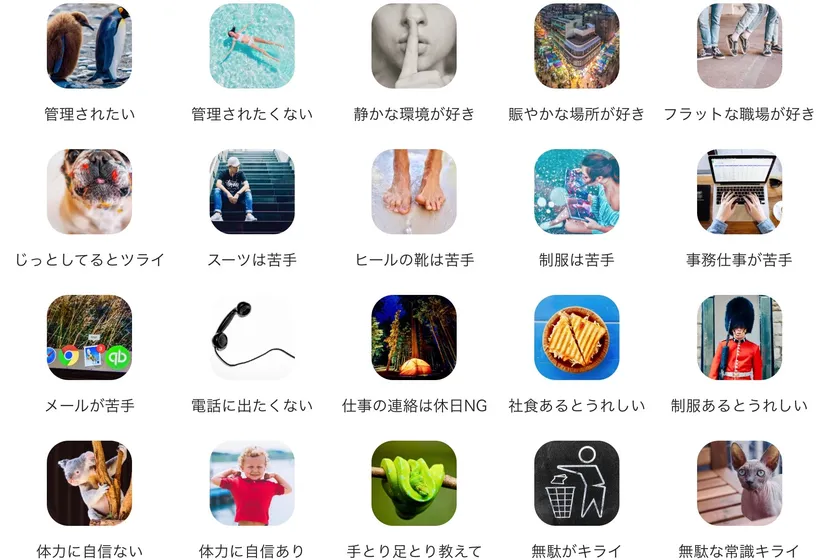Choose the 事務仕事が苦手 tile
The width and height of the screenshot is (840, 560).
739,192
